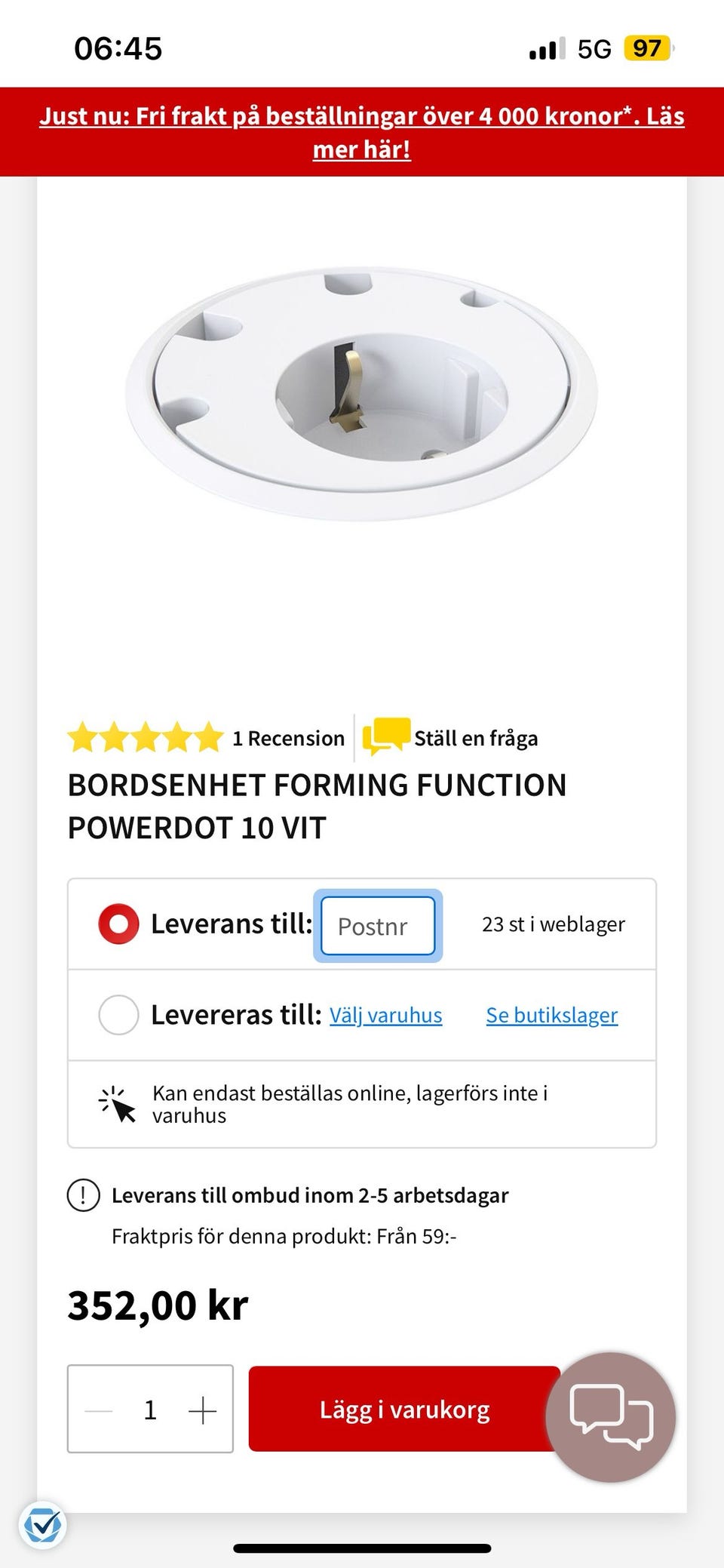Screen dimensions: 724x1568
Task: Open the "Välj varuhus" store selector
Action: tap(385, 1015)
